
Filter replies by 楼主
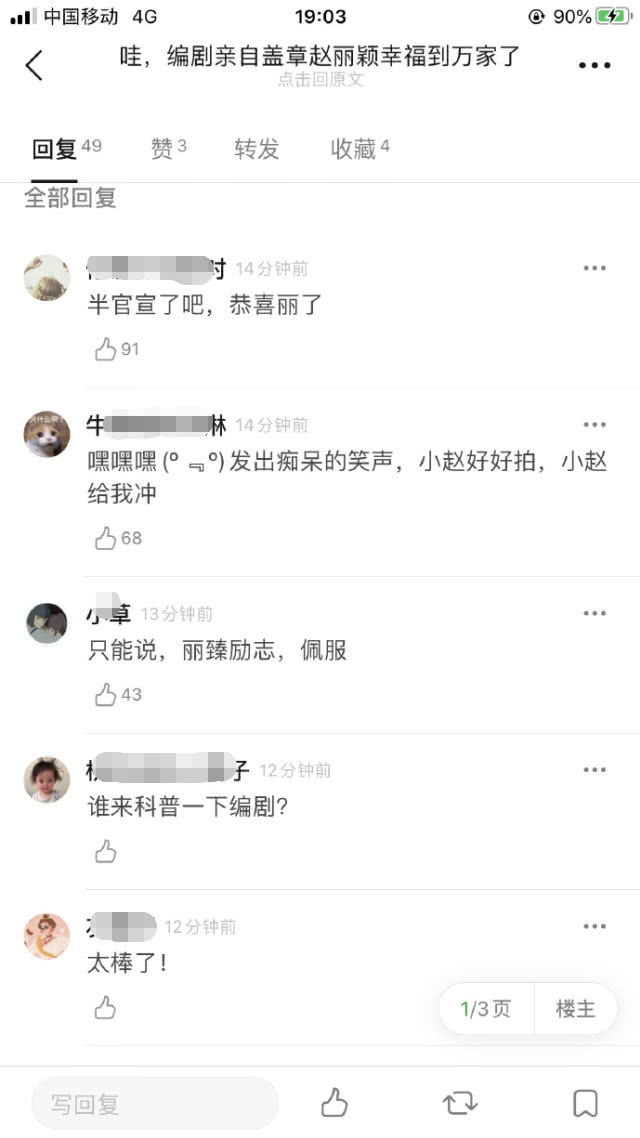point(575,1009)
